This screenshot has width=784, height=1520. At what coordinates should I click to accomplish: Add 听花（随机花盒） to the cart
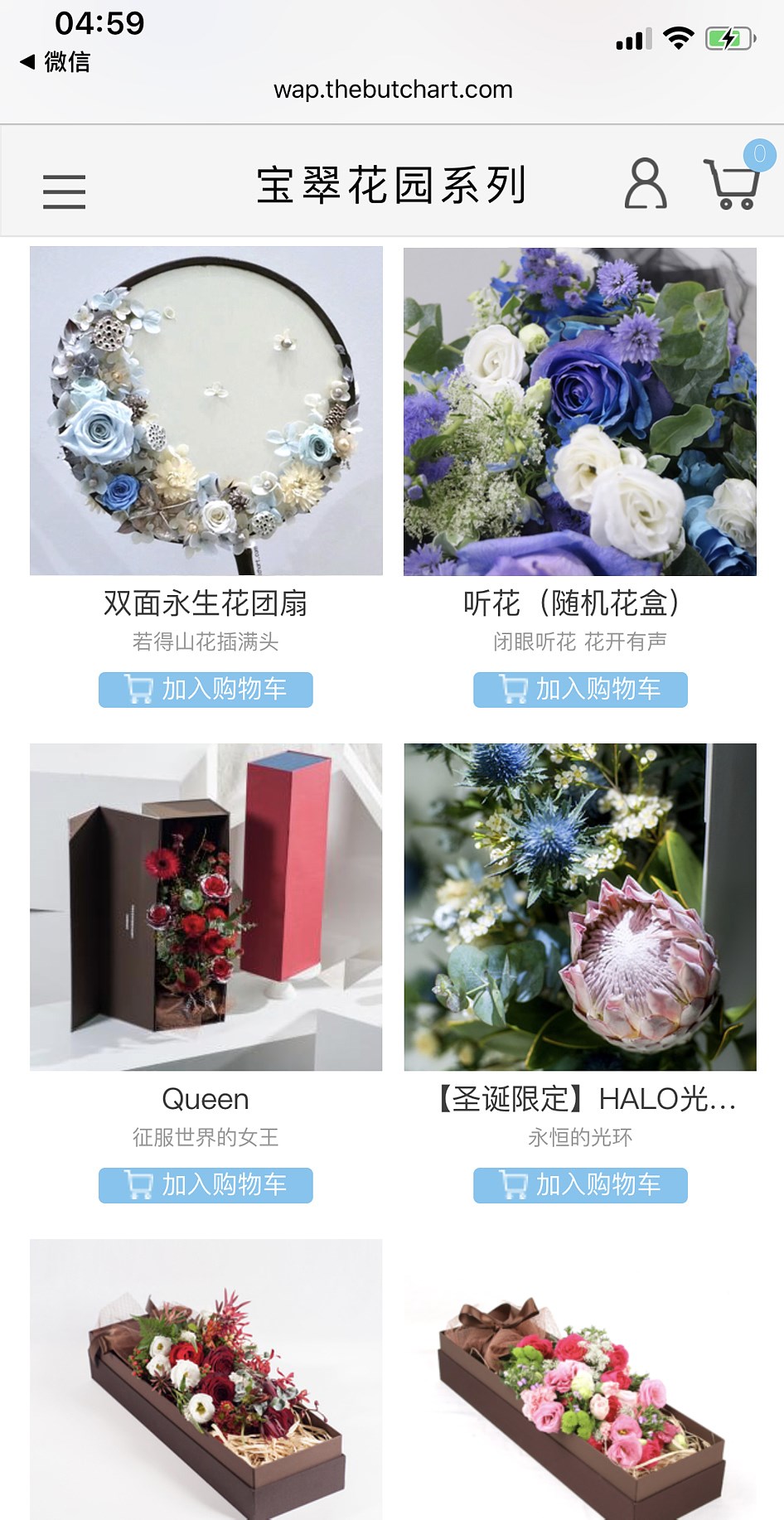tap(580, 690)
